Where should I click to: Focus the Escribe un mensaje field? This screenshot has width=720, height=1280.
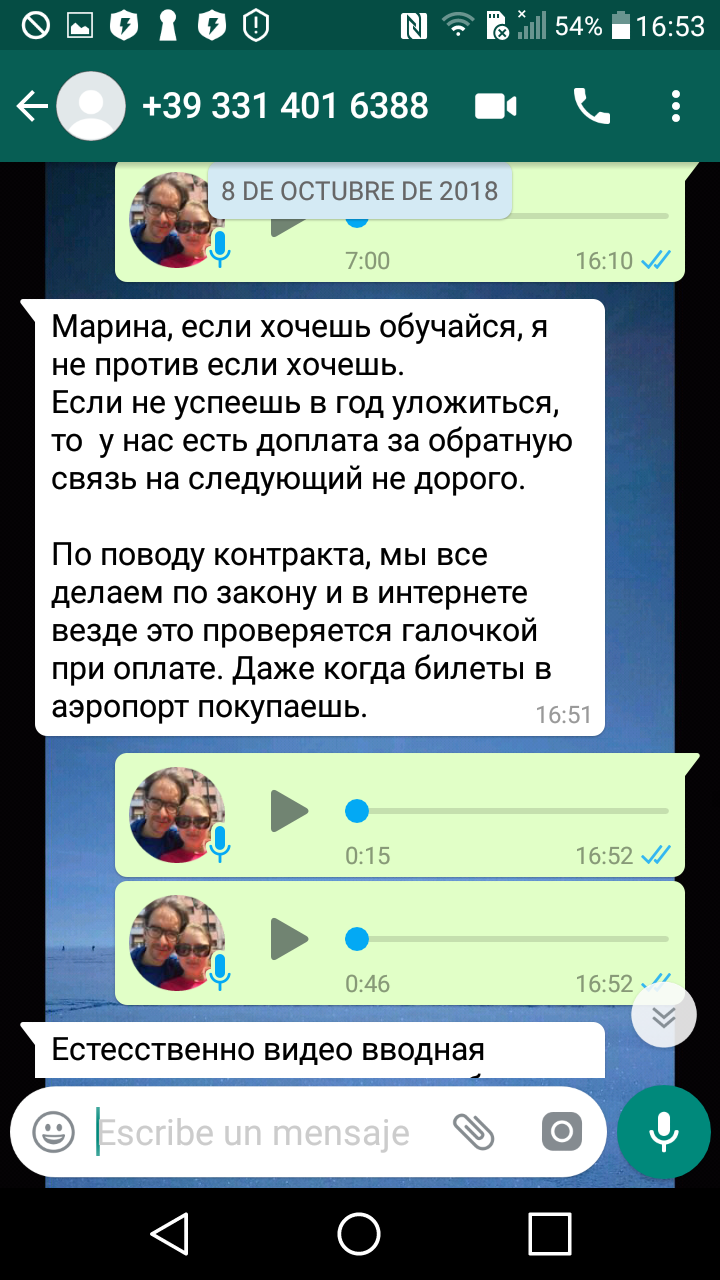point(254,1133)
